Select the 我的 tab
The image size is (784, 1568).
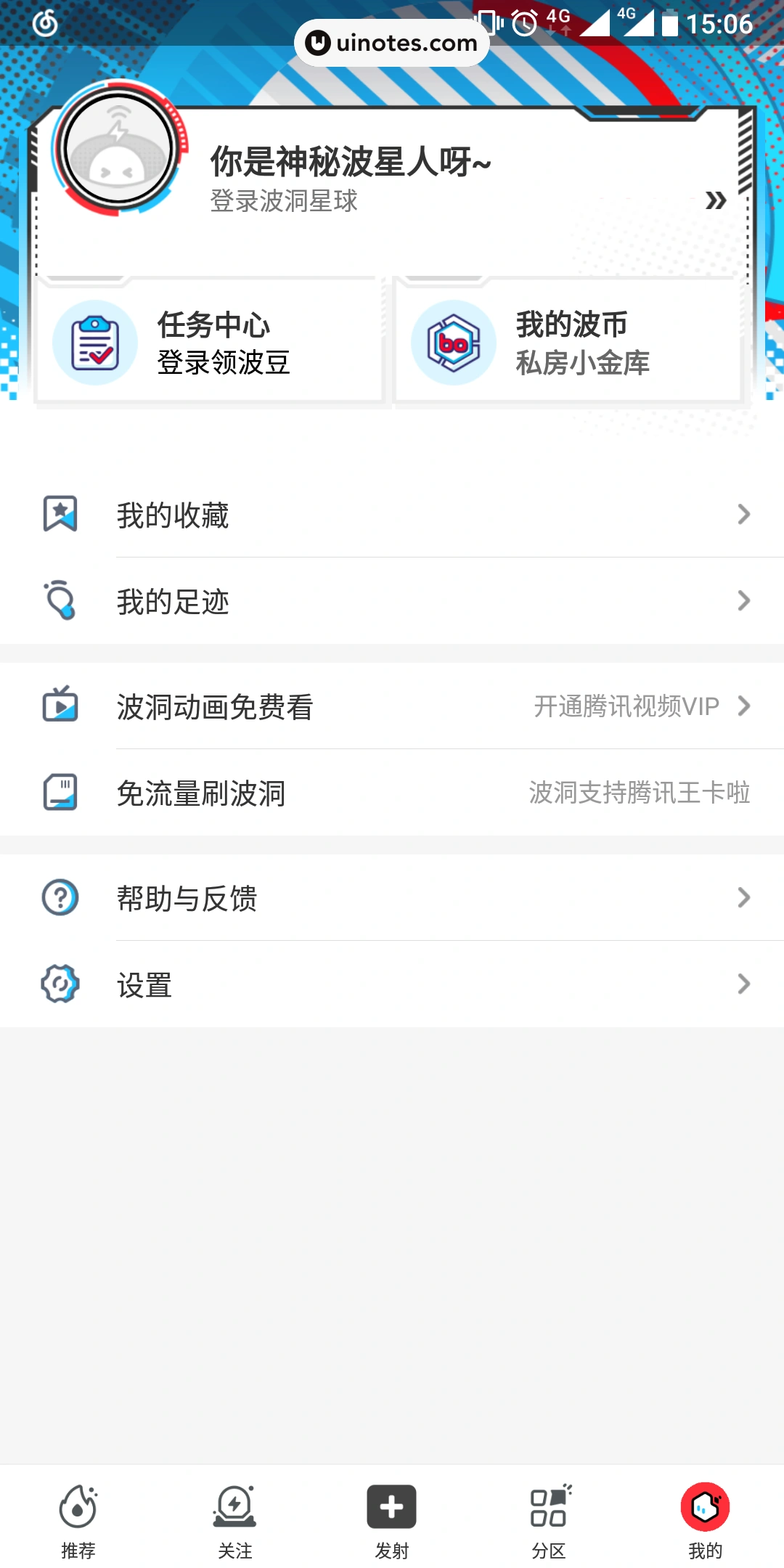tap(705, 1521)
